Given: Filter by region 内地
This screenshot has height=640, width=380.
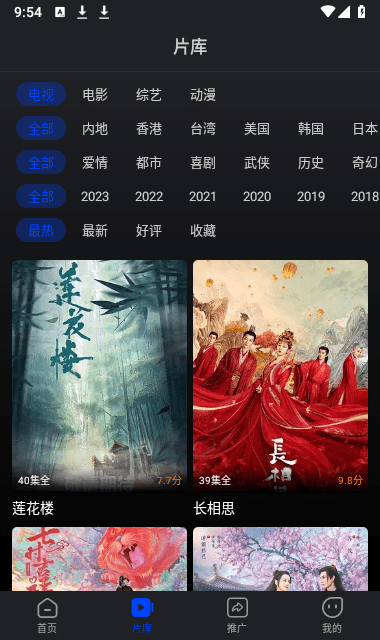Looking at the screenshot, I should 95,129.
